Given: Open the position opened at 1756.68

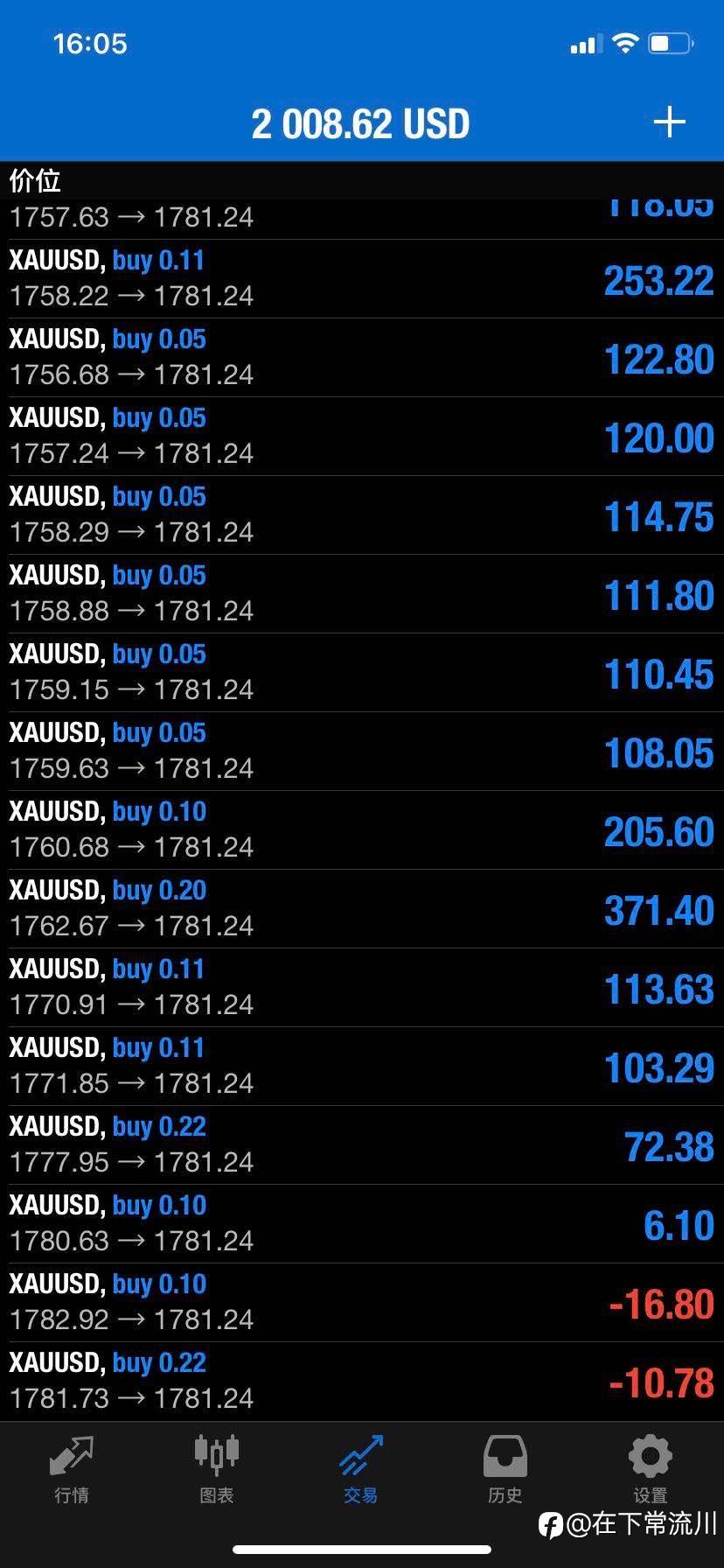Looking at the screenshot, I should click(x=362, y=358).
